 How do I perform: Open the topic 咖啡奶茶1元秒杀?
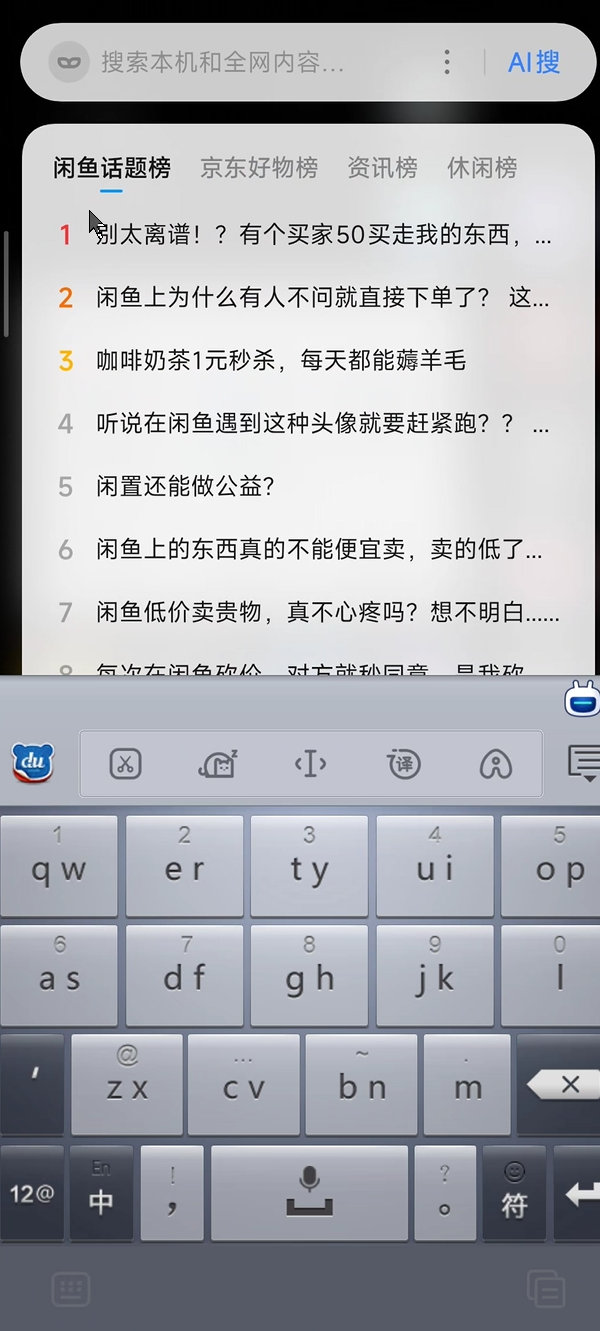[x=280, y=360]
